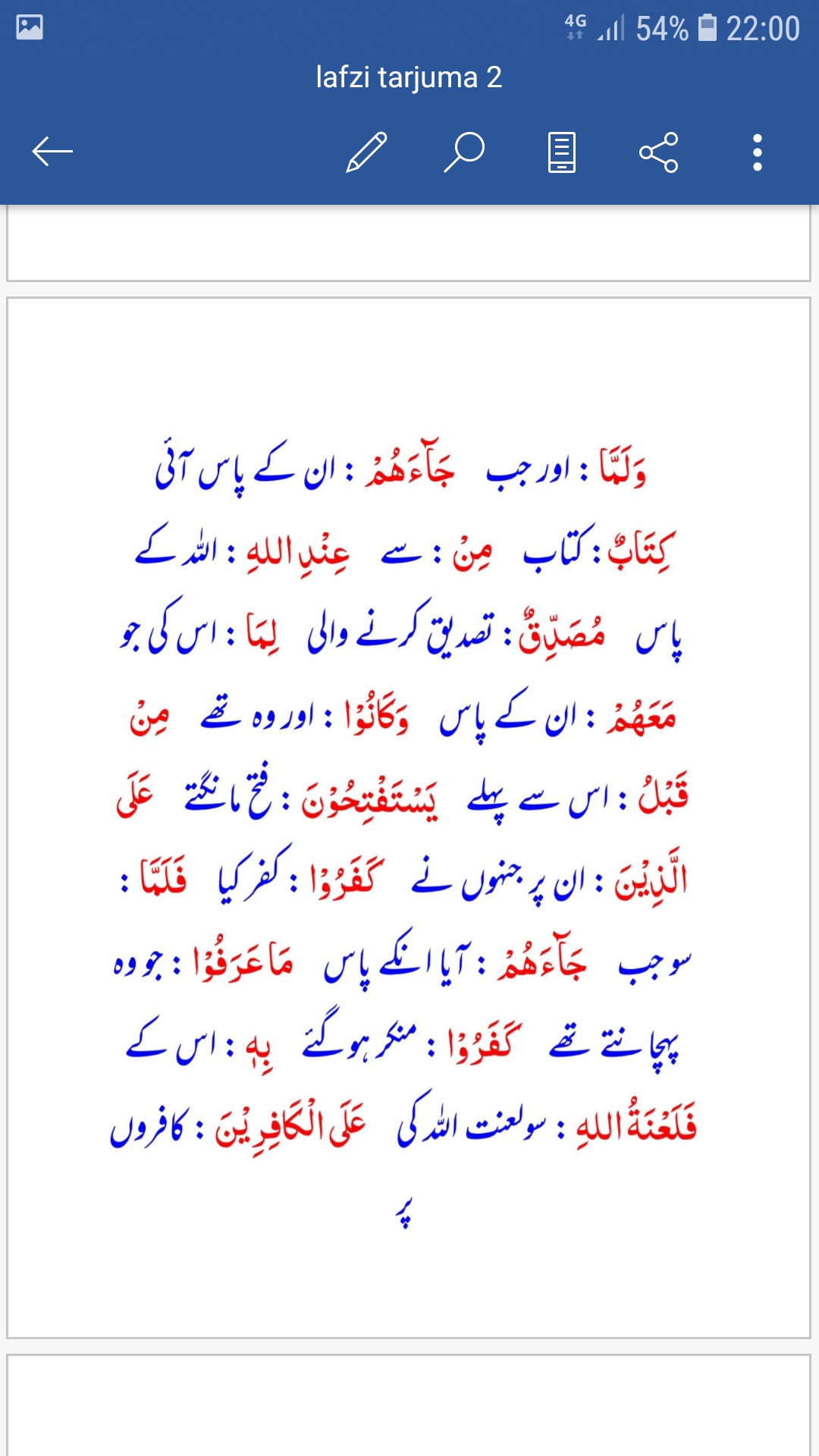This screenshot has width=819, height=1456.
Task: Go back using the arrow icon
Action: tap(52, 152)
